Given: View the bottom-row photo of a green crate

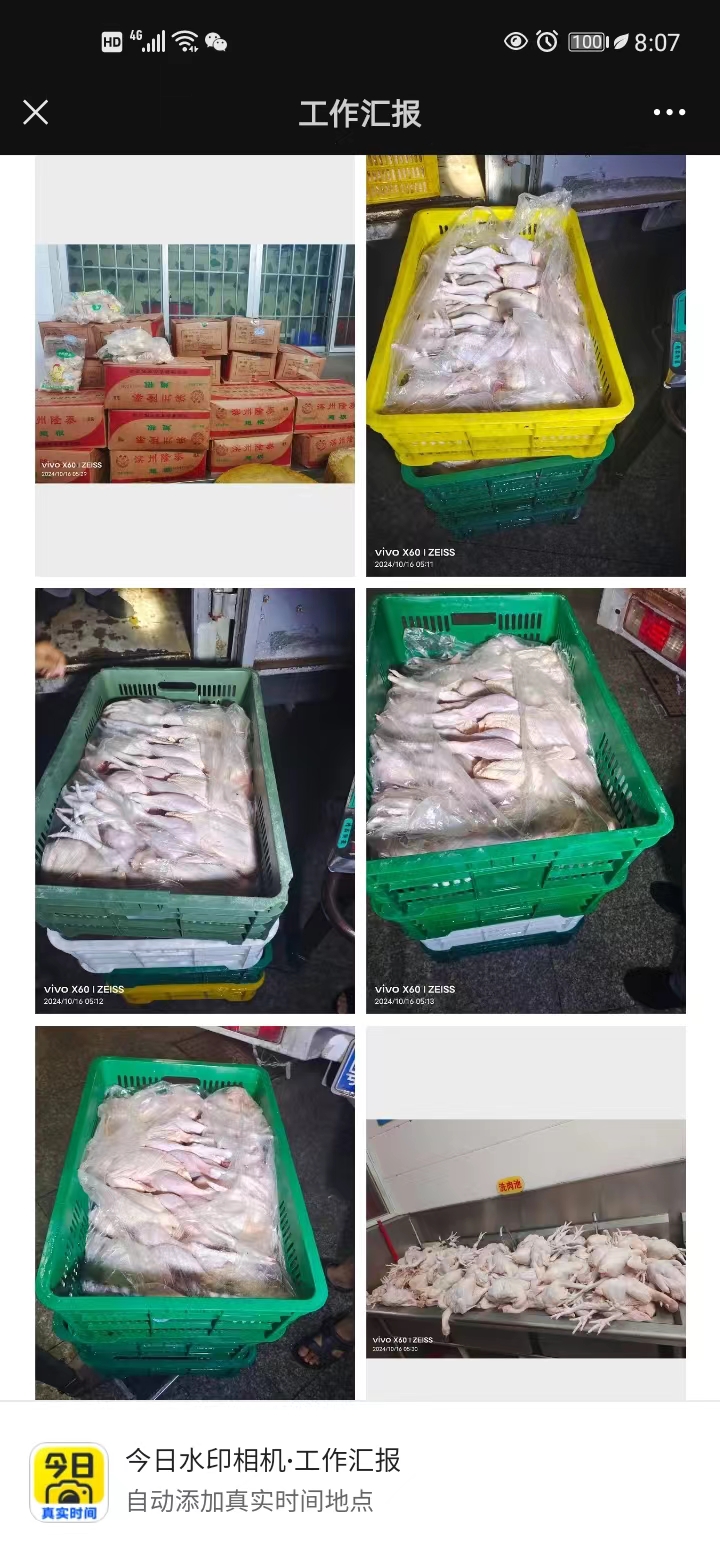Looking at the screenshot, I should coord(195,1212).
